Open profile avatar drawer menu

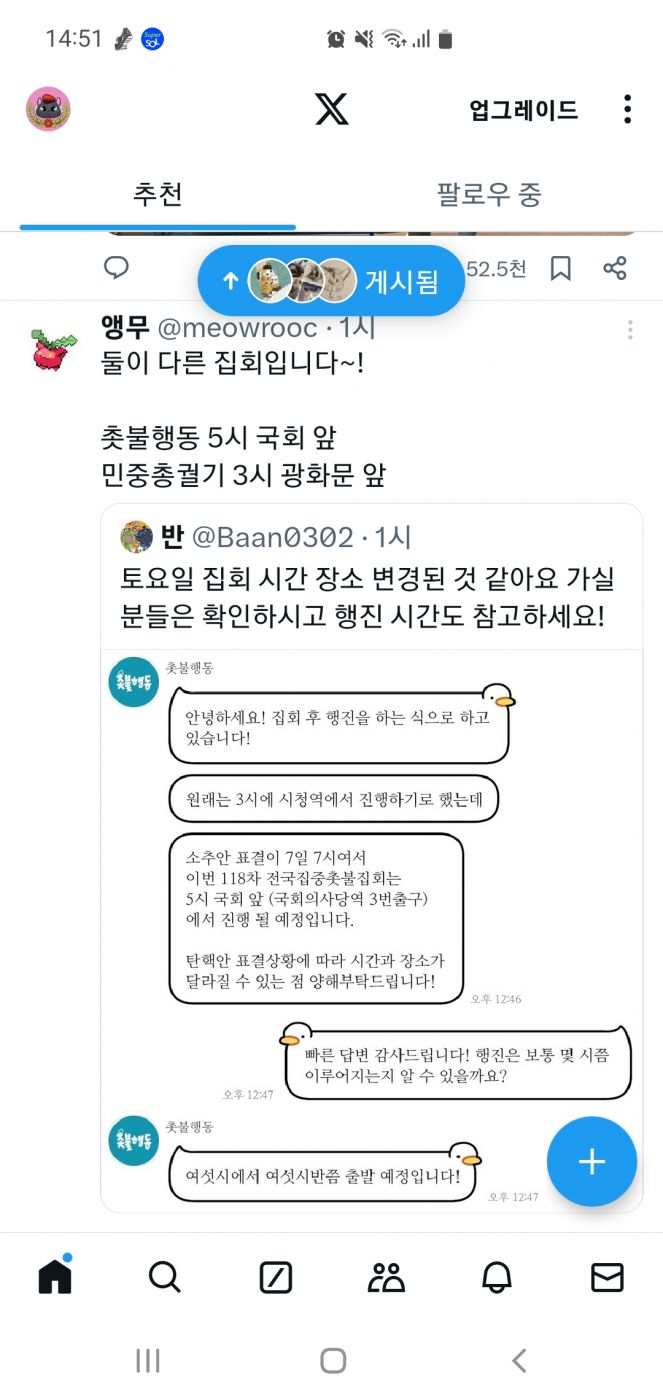pyautogui.click(x=48, y=109)
